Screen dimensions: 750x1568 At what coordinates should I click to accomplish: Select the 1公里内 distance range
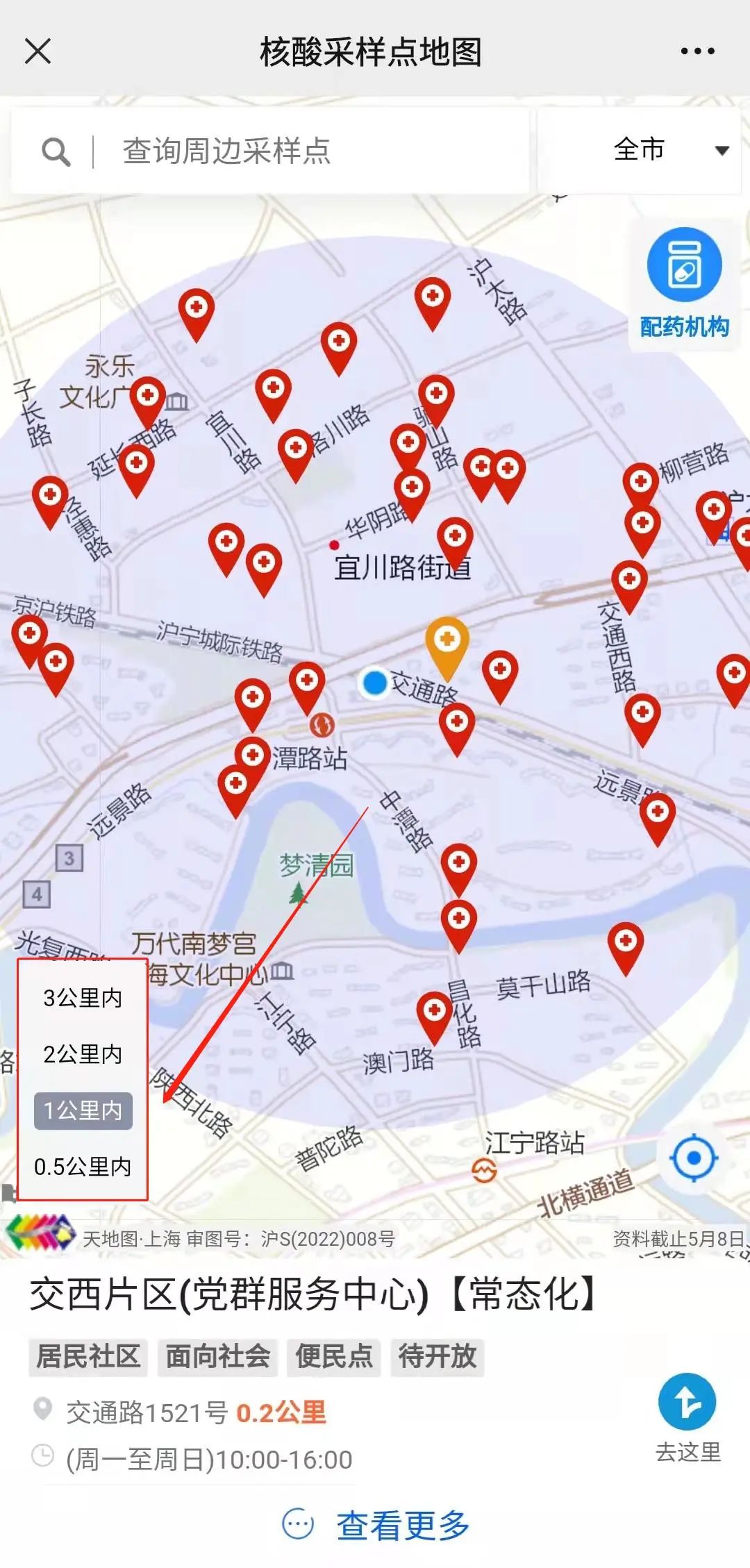[x=83, y=1110]
